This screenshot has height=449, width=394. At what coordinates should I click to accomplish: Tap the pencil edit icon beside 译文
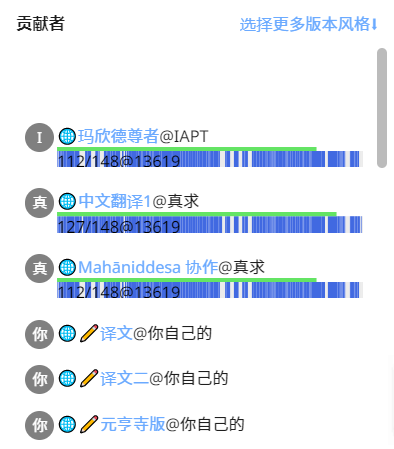tap(89, 333)
